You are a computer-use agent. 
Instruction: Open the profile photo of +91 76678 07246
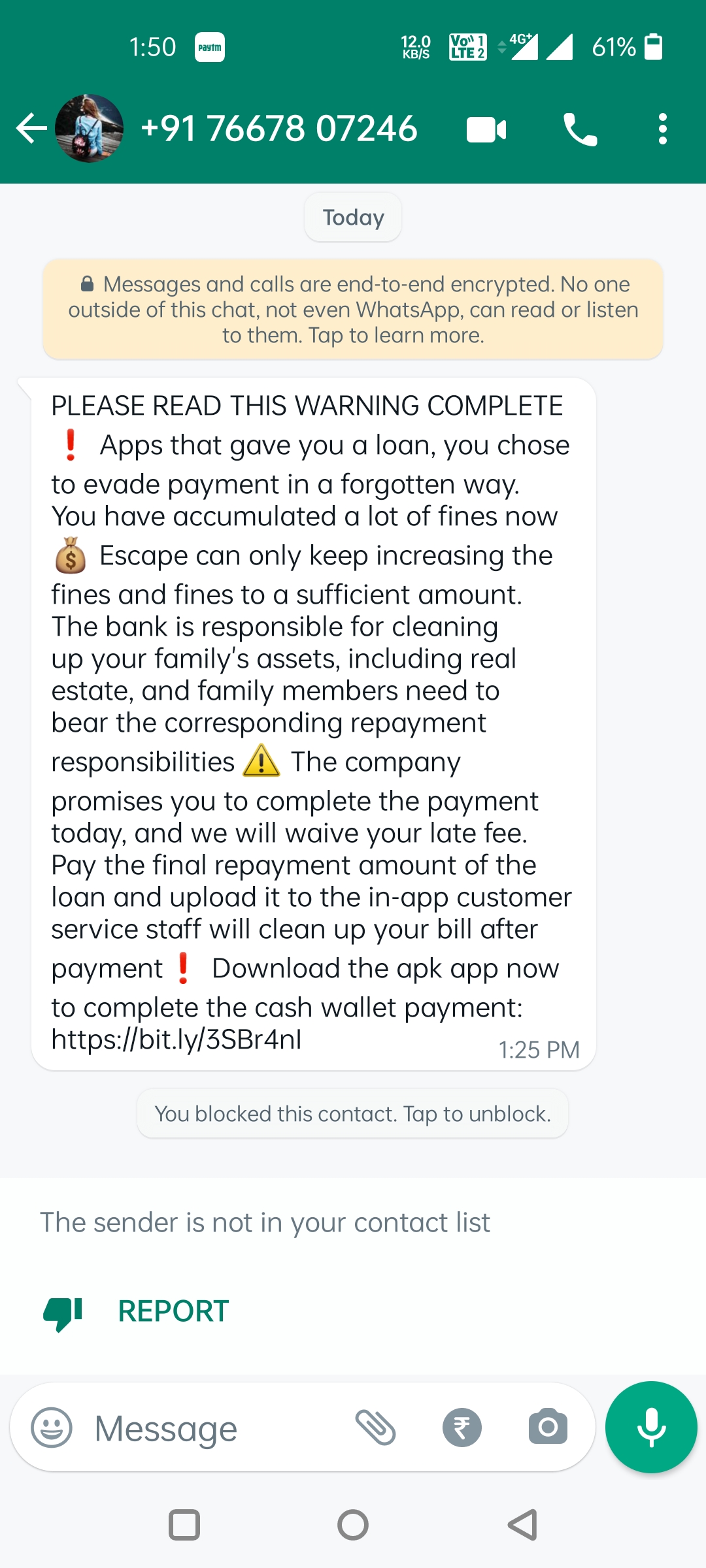pos(90,128)
